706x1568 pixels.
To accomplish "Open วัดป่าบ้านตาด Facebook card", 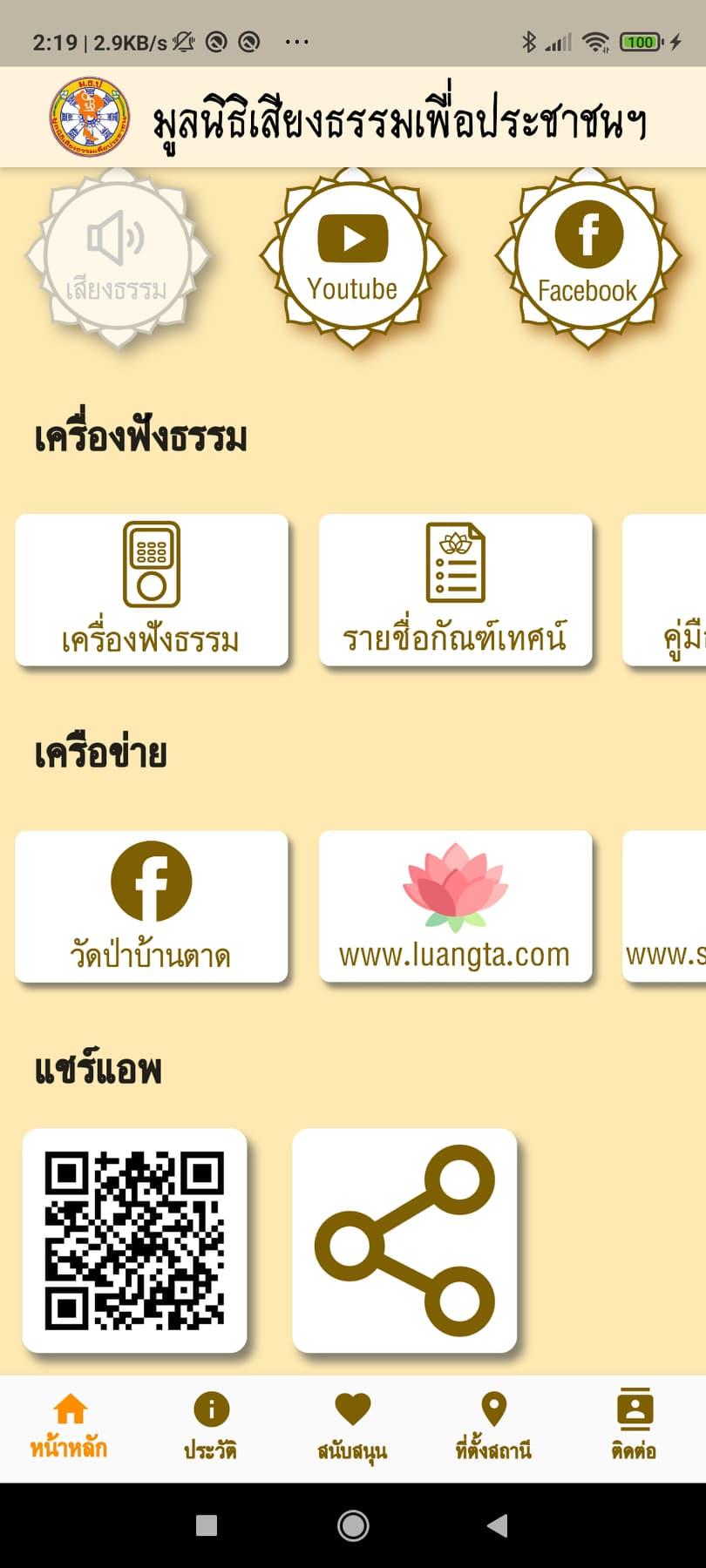I will tap(152, 906).
